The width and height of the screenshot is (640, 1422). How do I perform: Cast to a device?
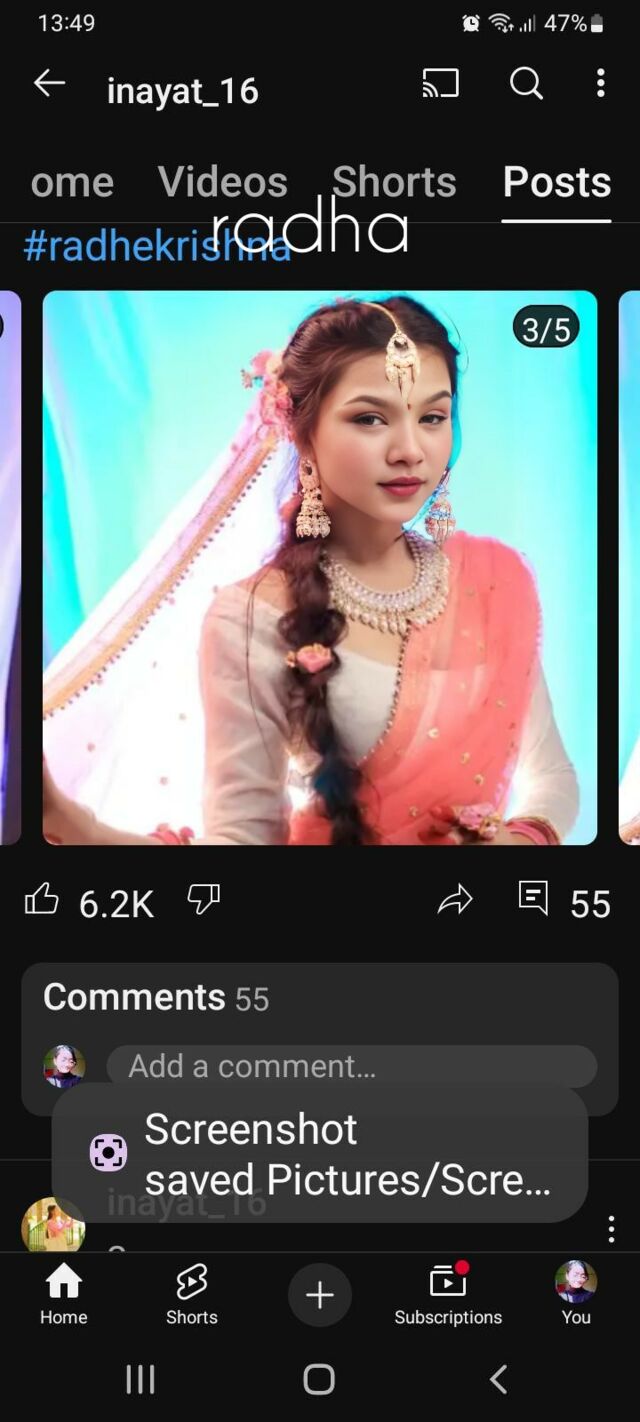440,84
